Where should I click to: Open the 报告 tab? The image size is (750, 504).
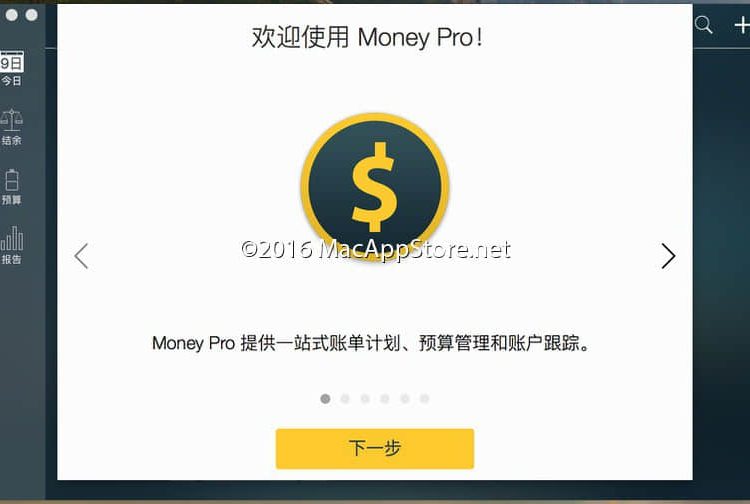[11, 246]
